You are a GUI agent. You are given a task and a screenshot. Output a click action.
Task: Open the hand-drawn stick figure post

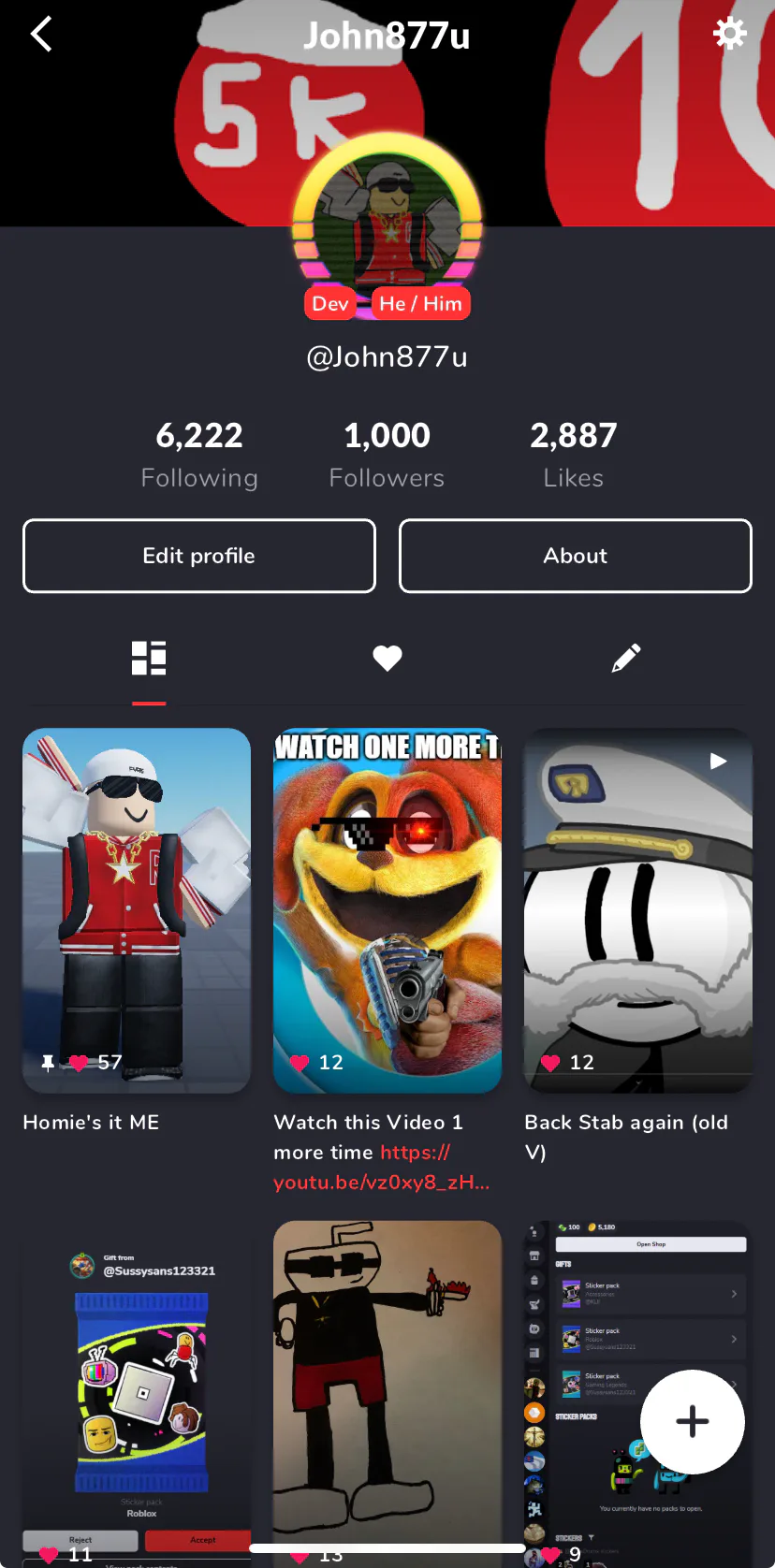(x=387, y=1375)
